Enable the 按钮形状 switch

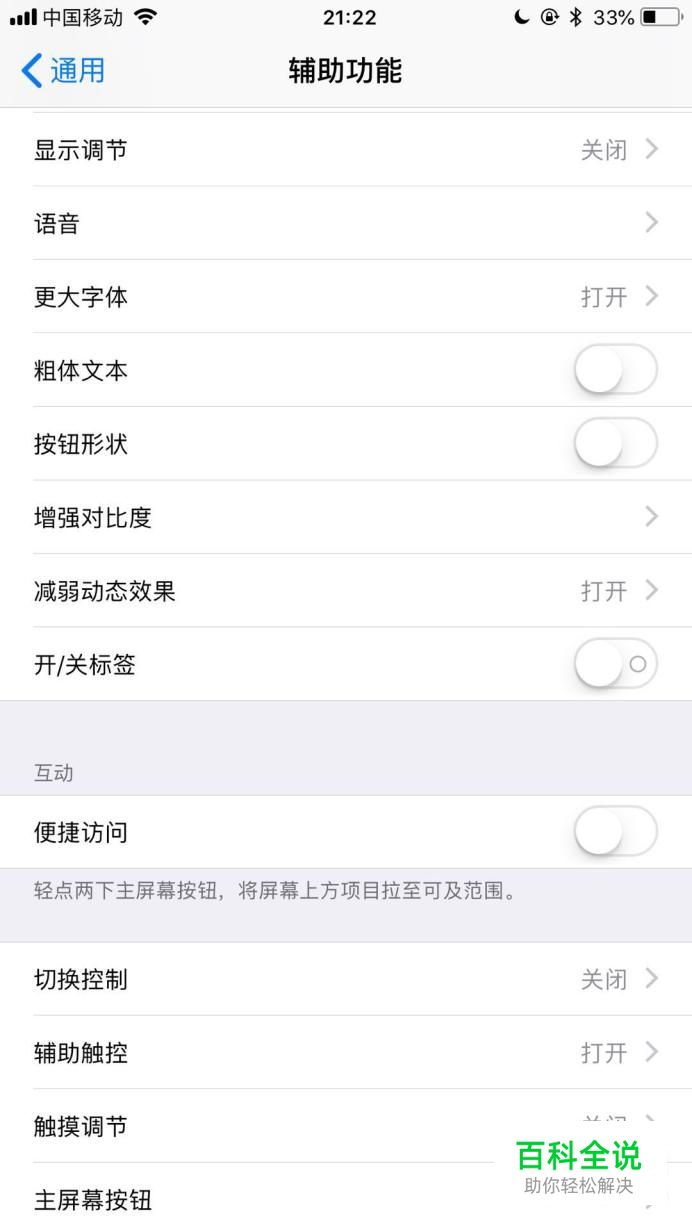615,444
